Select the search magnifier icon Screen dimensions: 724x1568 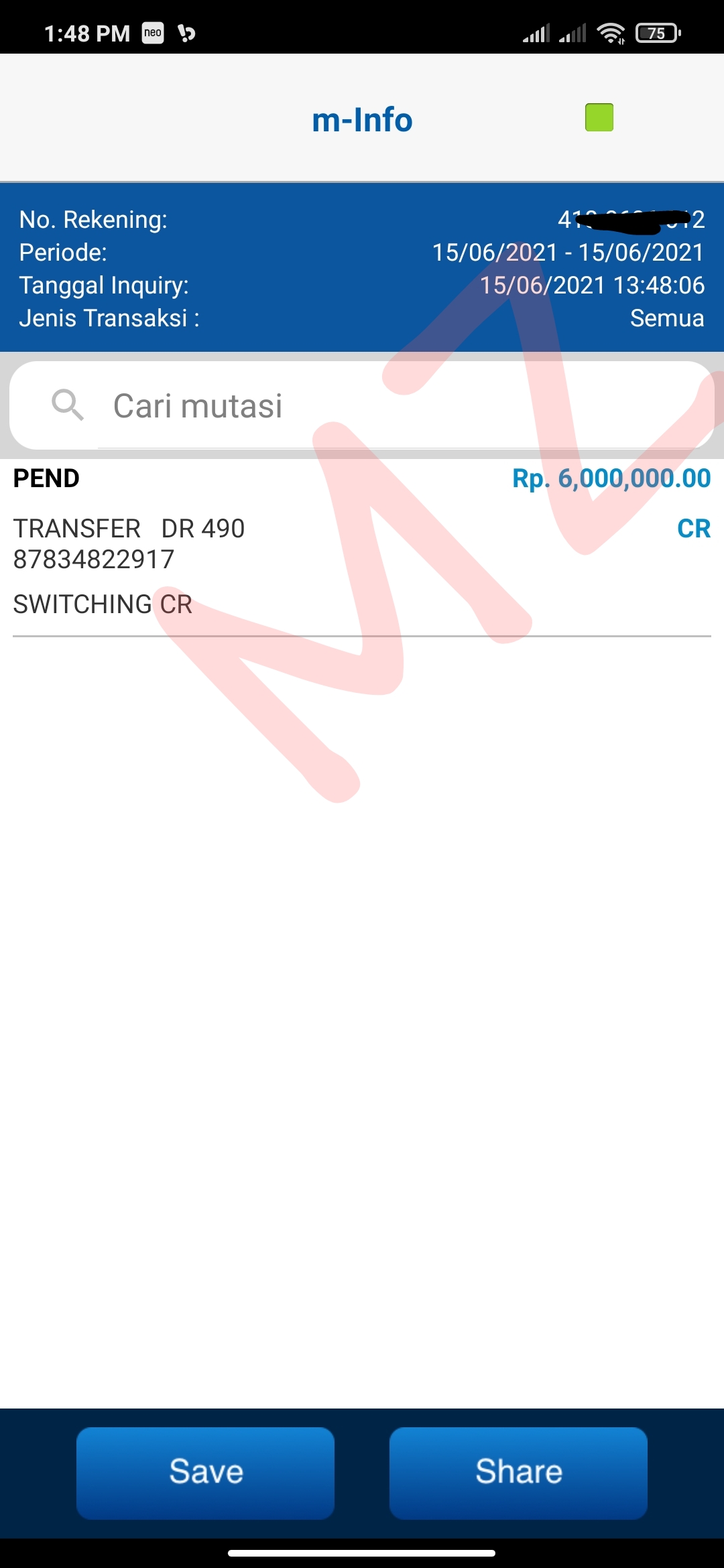point(68,404)
